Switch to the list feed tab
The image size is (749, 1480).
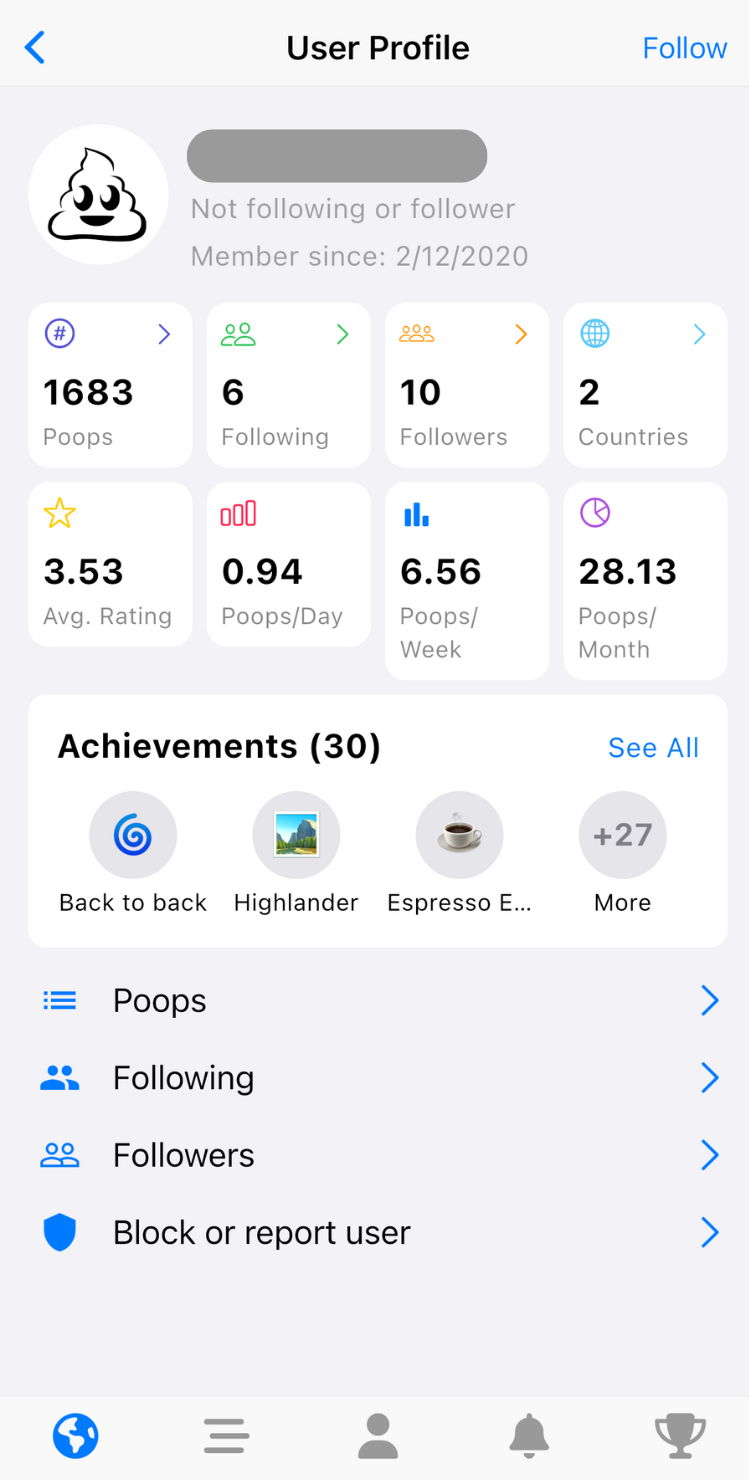pyautogui.click(x=226, y=1436)
